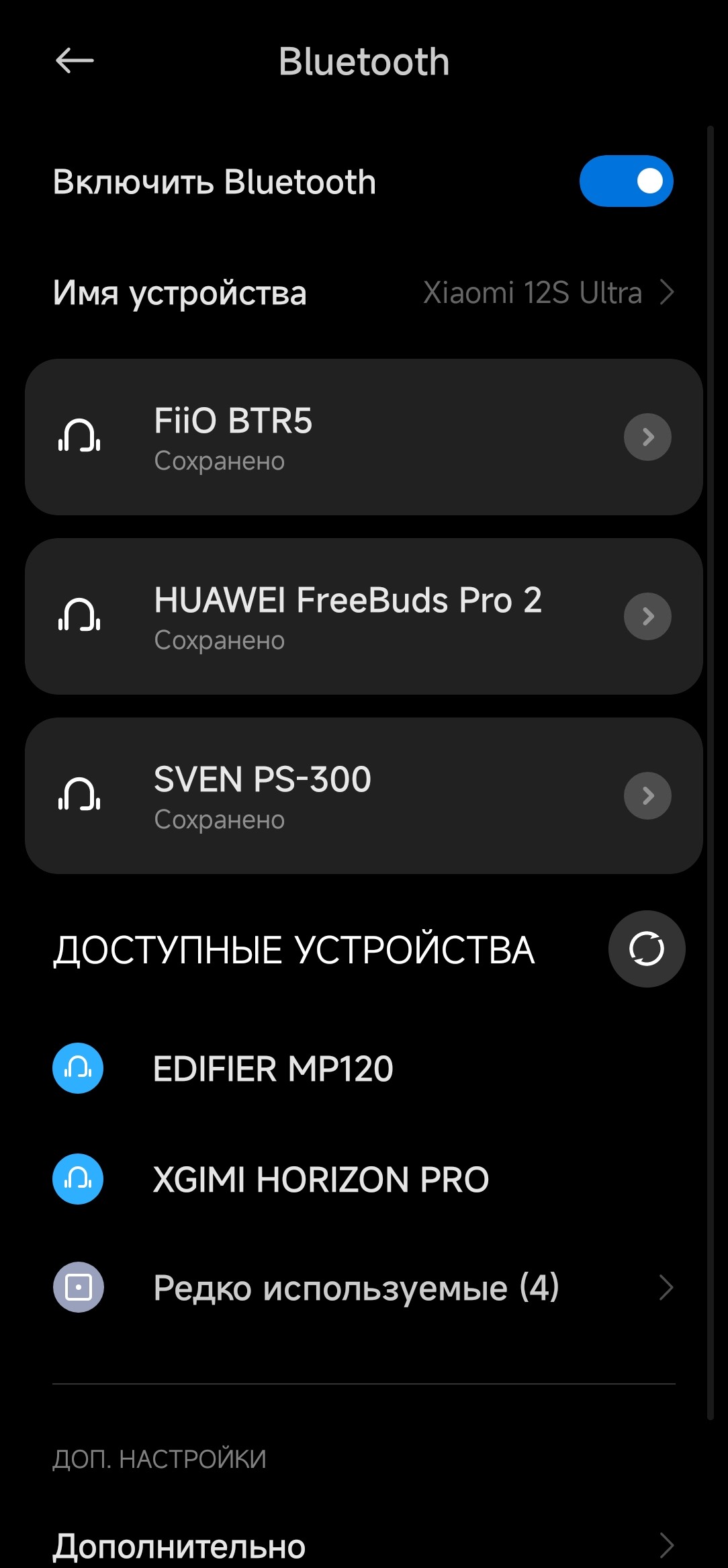Click the blue EDIFIER MP120 device icon
The width and height of the screenshot is (728, 1568).
[x=77, y=1068]
